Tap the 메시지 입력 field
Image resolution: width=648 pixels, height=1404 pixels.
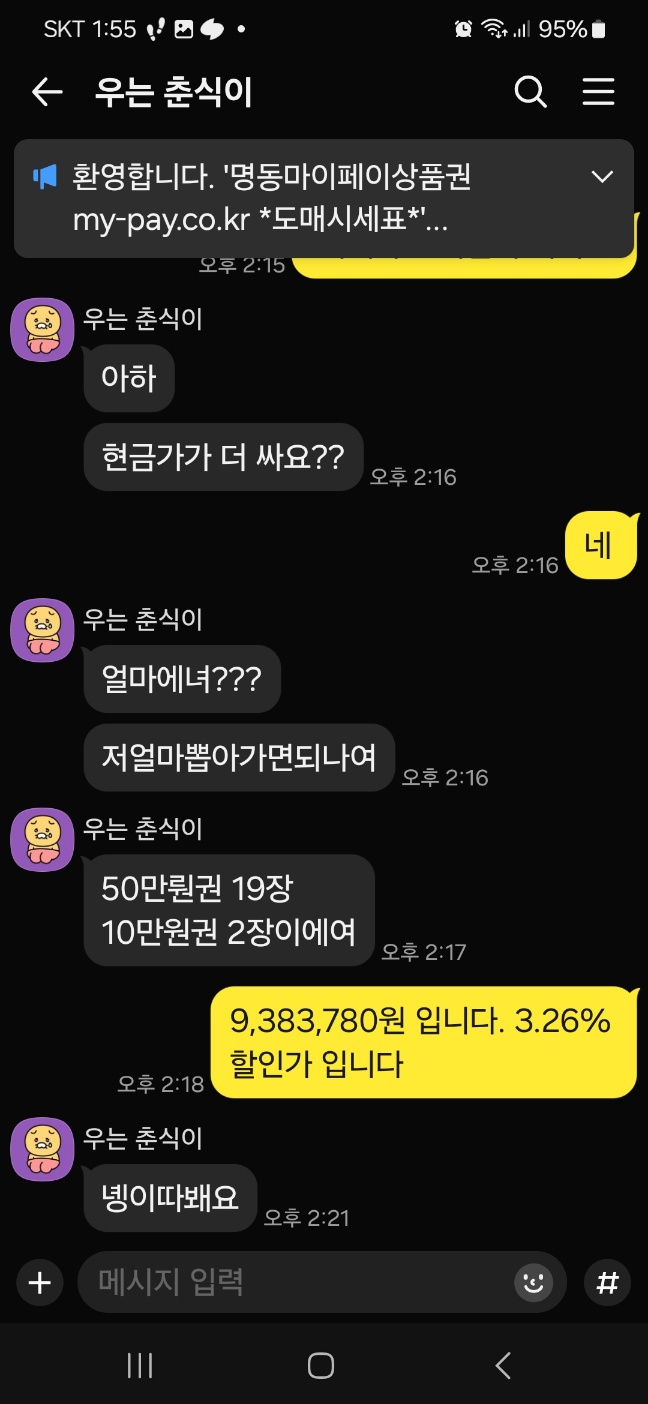click(x=300, y=1283)
